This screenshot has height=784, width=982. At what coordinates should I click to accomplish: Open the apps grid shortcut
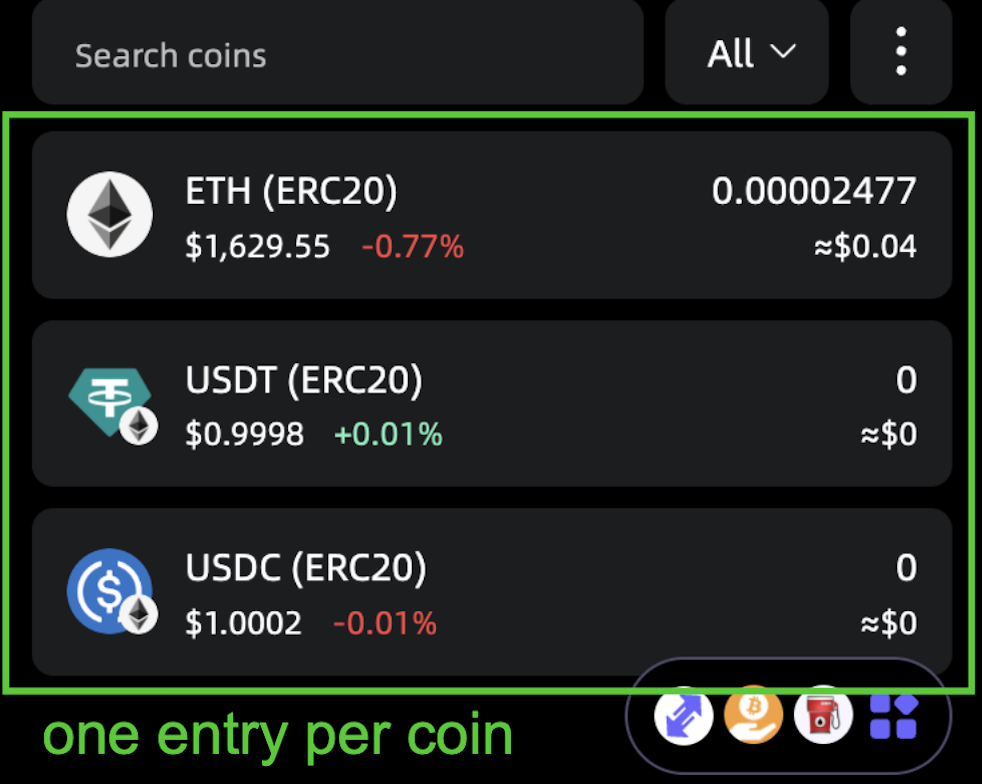pyautogui.click(x=893, y=716)
